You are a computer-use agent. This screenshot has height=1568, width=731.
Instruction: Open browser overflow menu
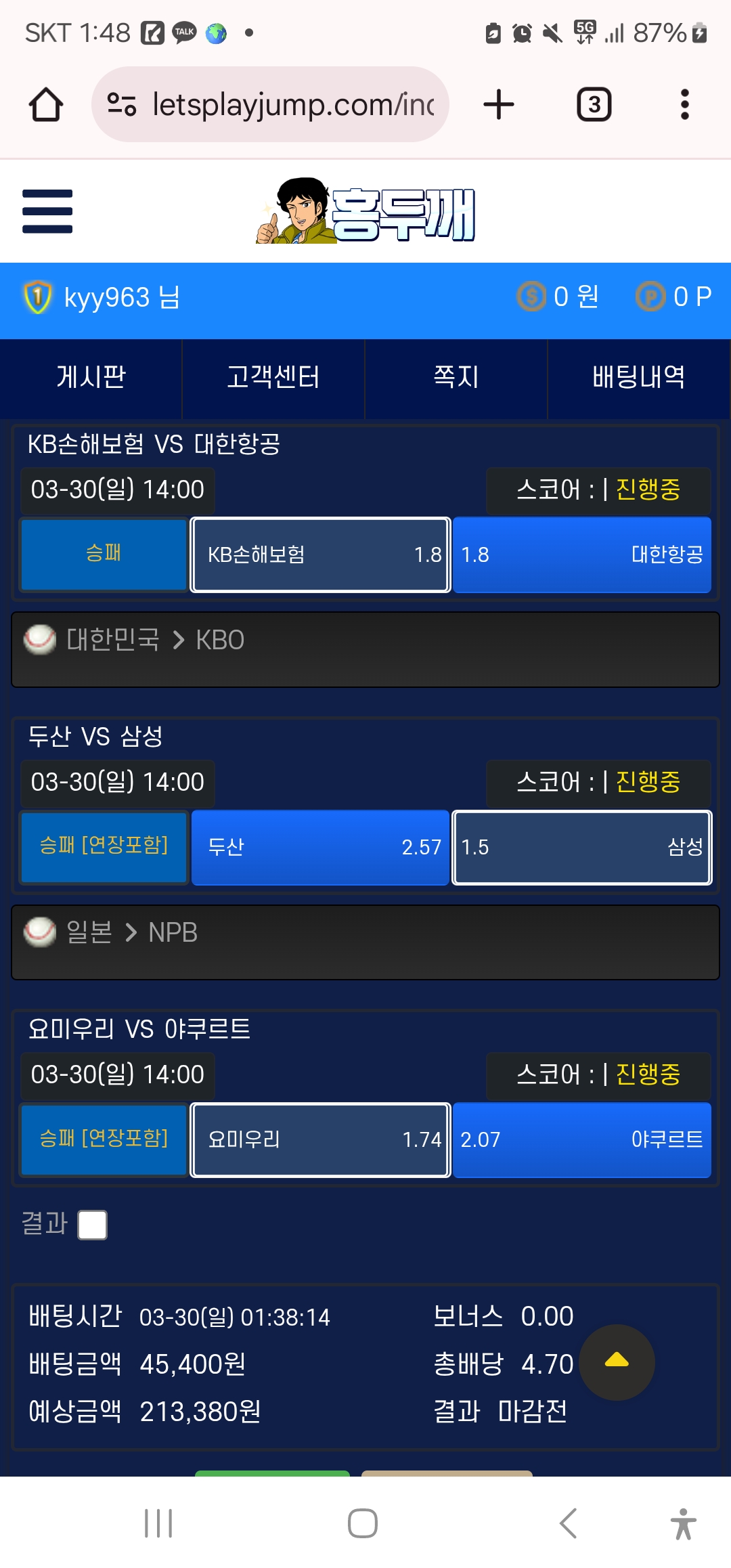tap(684, 105)
